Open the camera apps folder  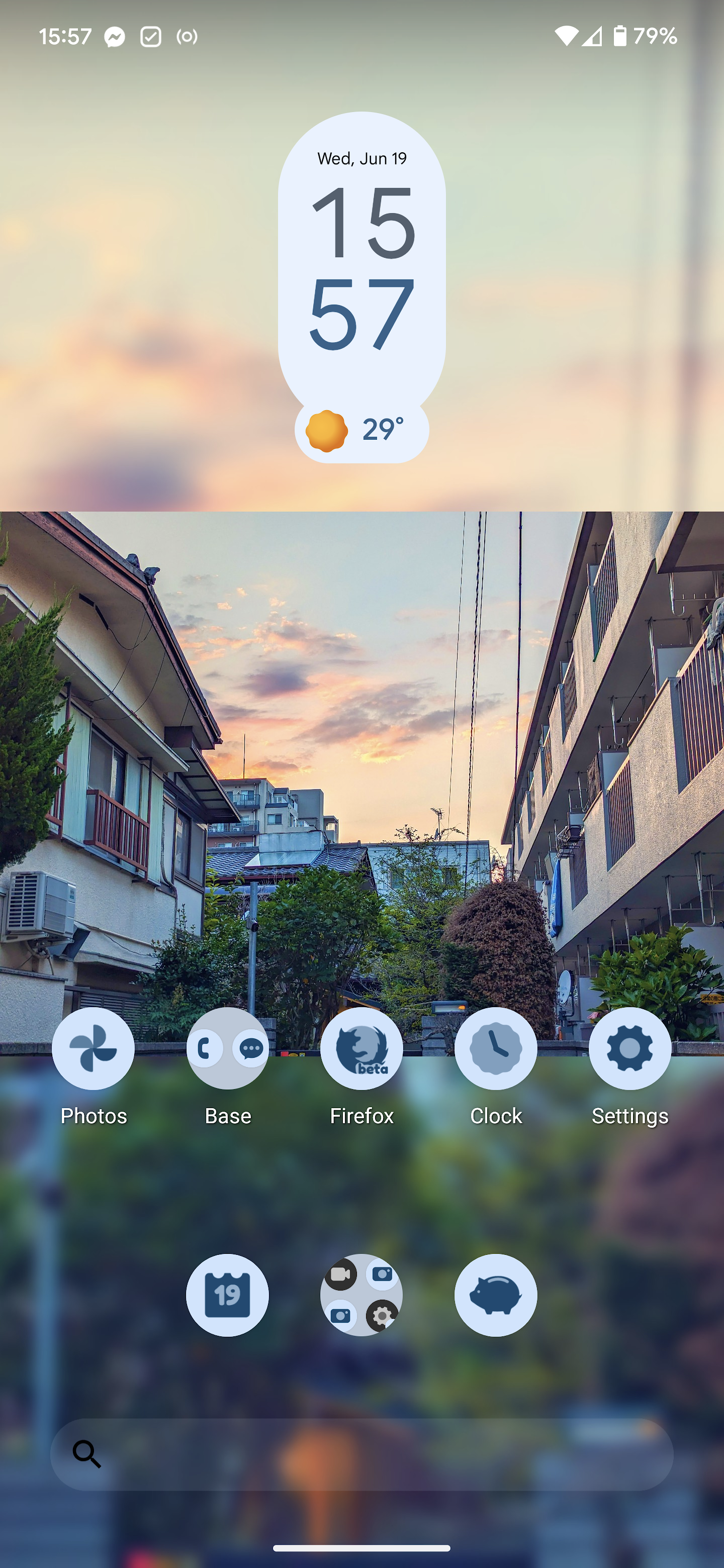point(361,1295)
